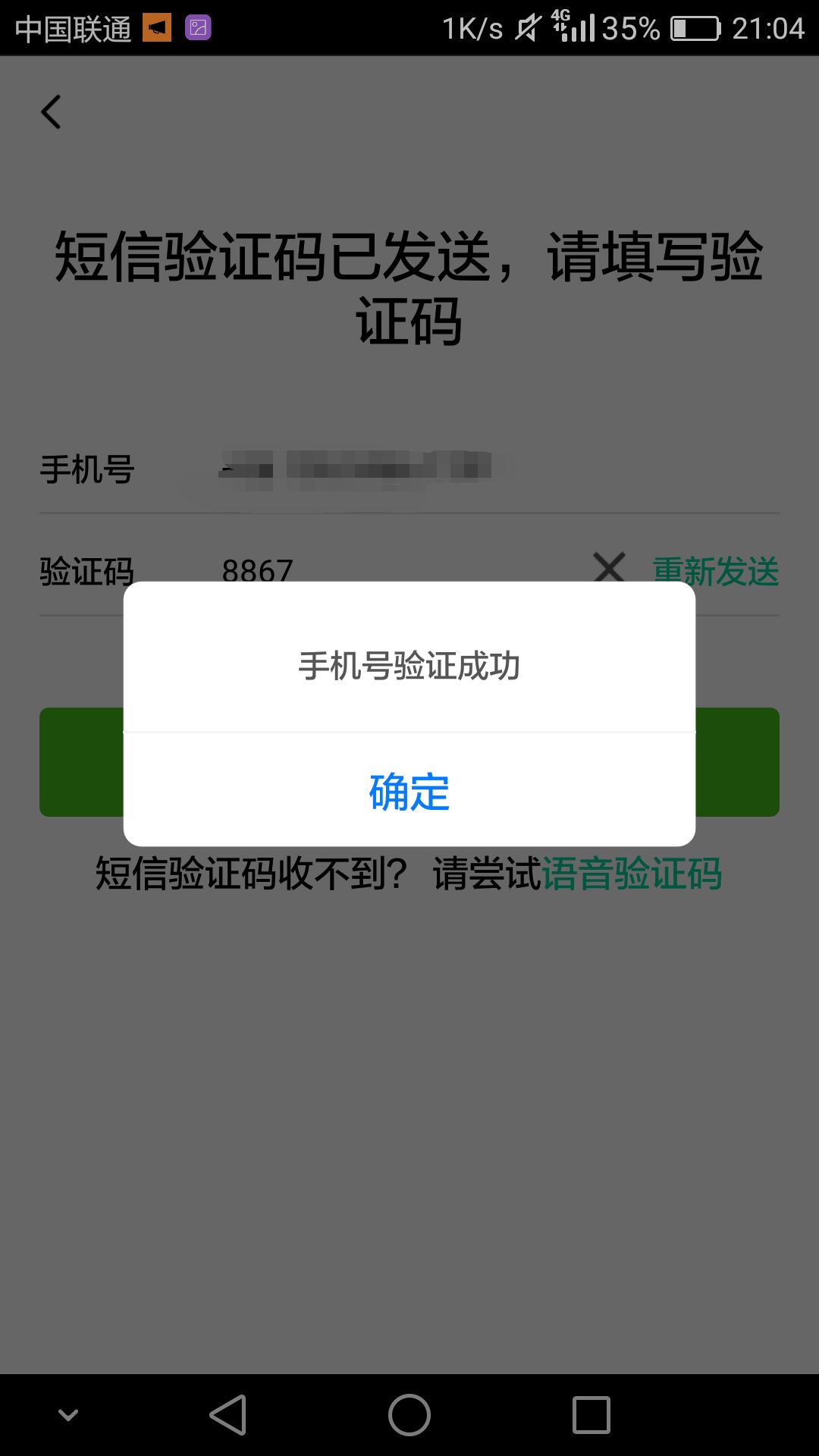Screen dimensions: 819x1456
Task: Tap the back arrow at top left
Action: pyautogui.click(x=51, y=111)
